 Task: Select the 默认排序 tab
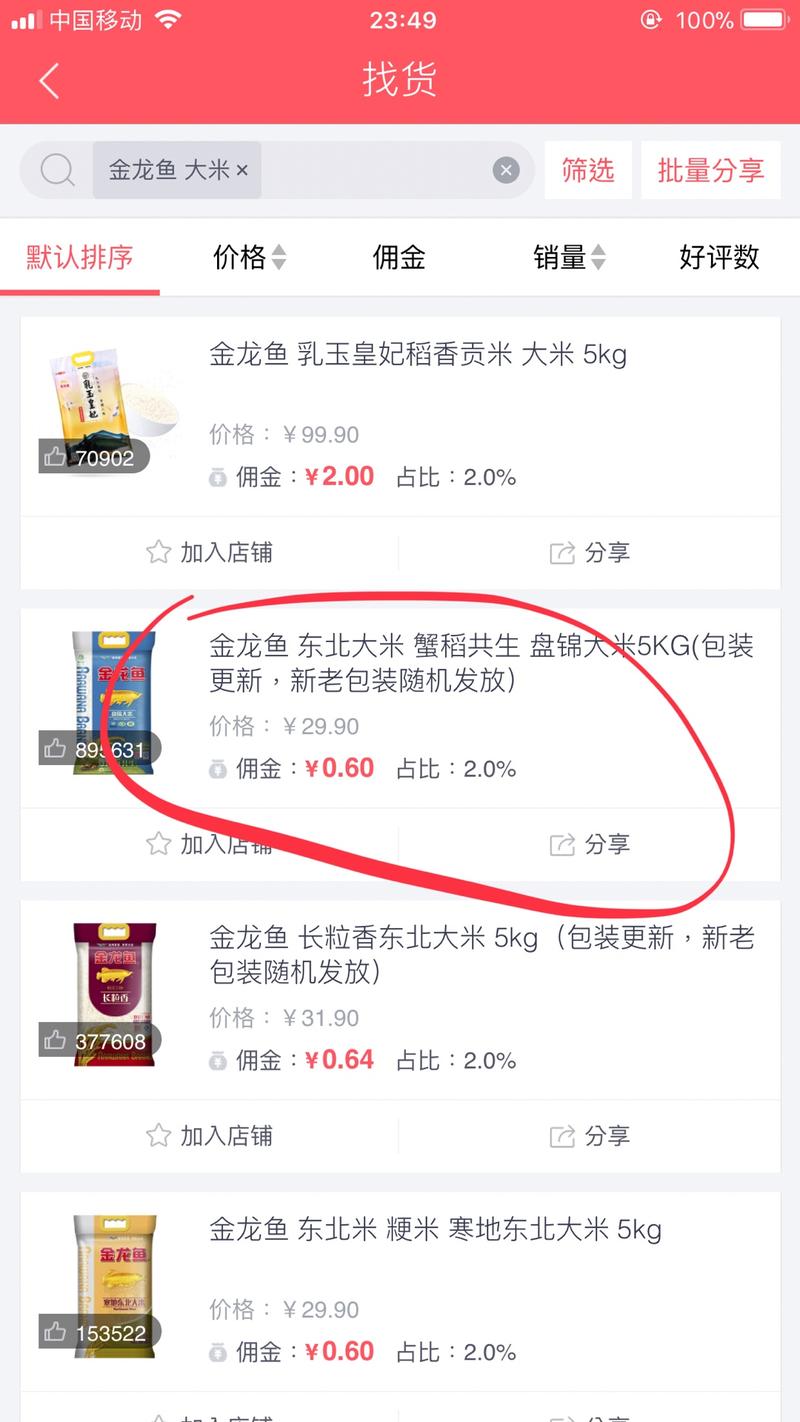(81, 257)
